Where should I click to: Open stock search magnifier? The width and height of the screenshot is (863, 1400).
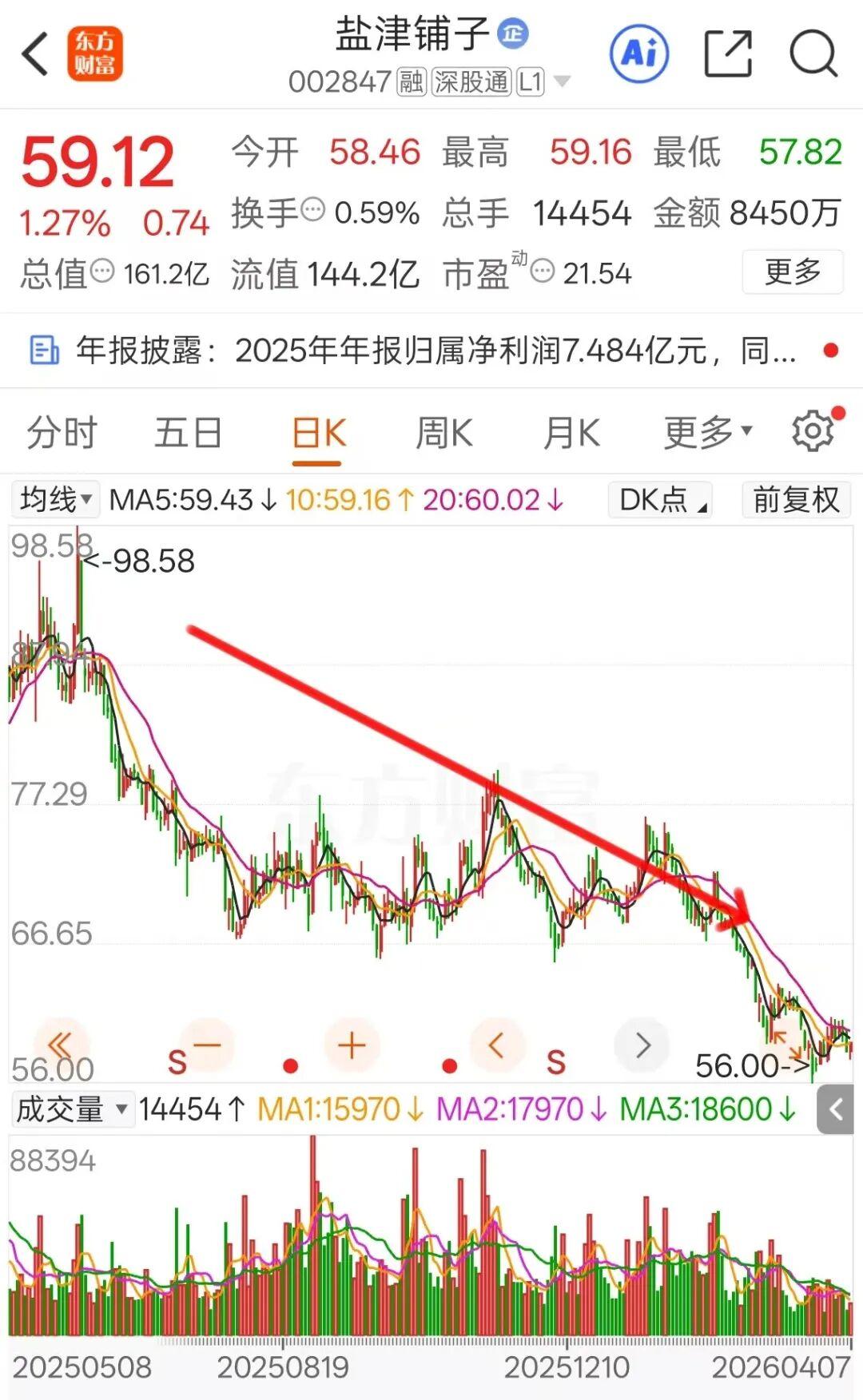point(813,54)
